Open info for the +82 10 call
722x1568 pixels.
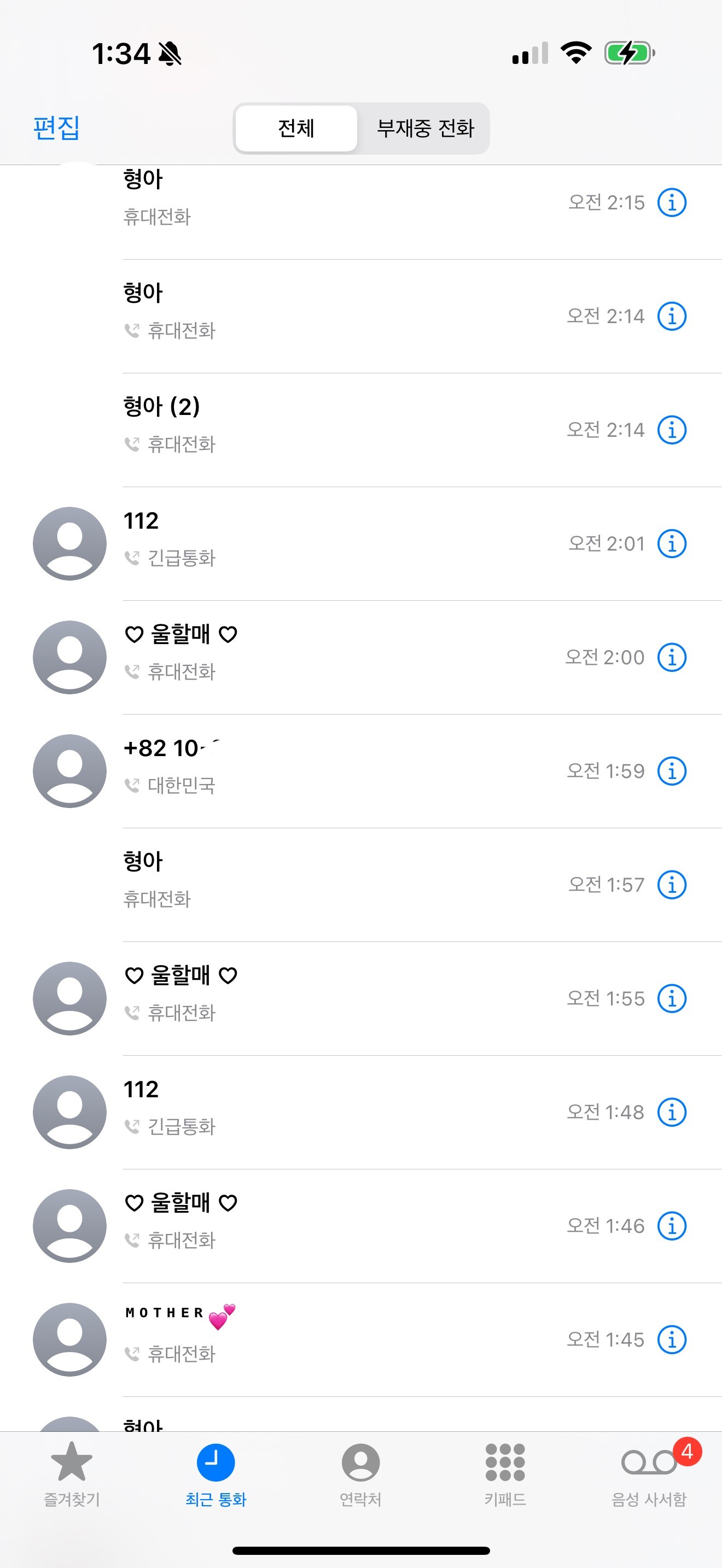click(672, 771)
